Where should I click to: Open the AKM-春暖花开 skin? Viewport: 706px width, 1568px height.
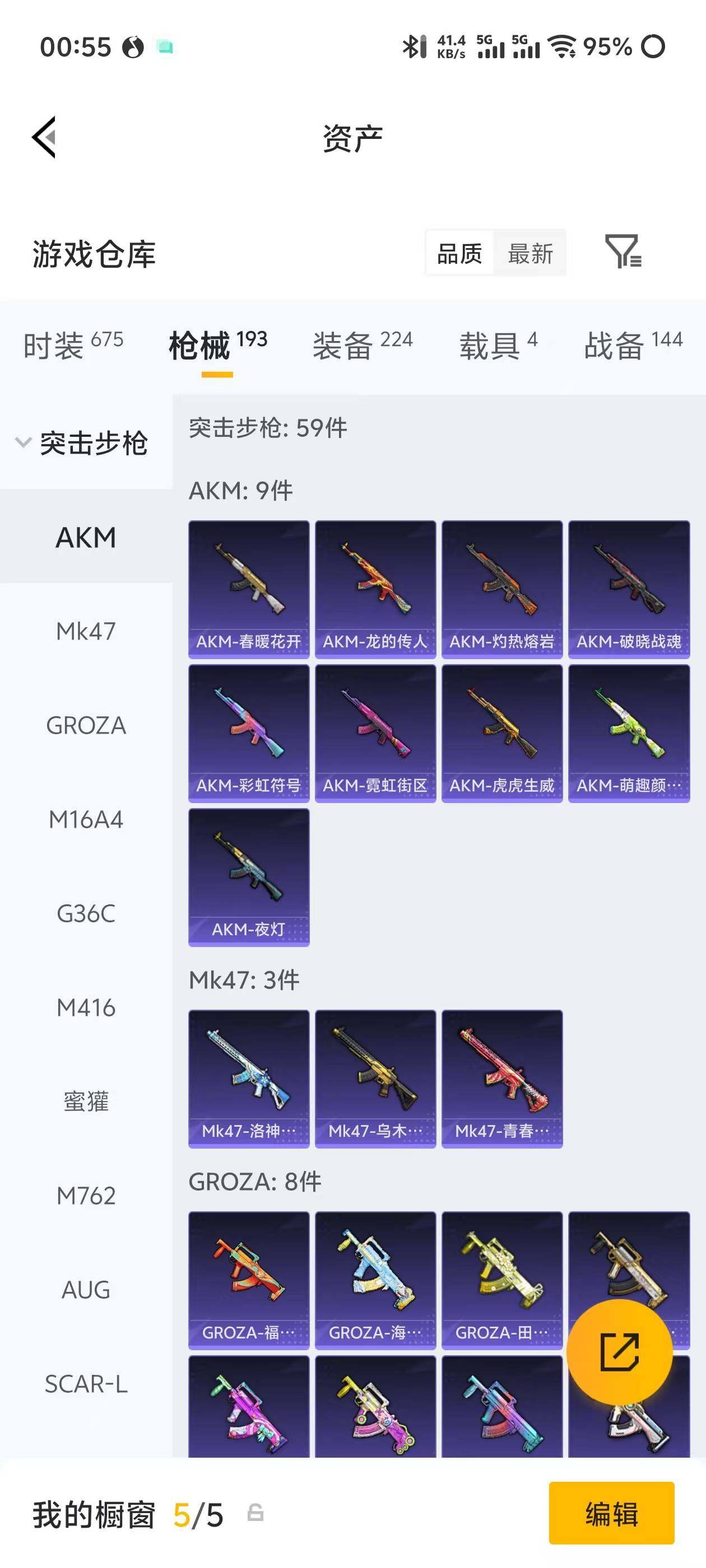249,589
